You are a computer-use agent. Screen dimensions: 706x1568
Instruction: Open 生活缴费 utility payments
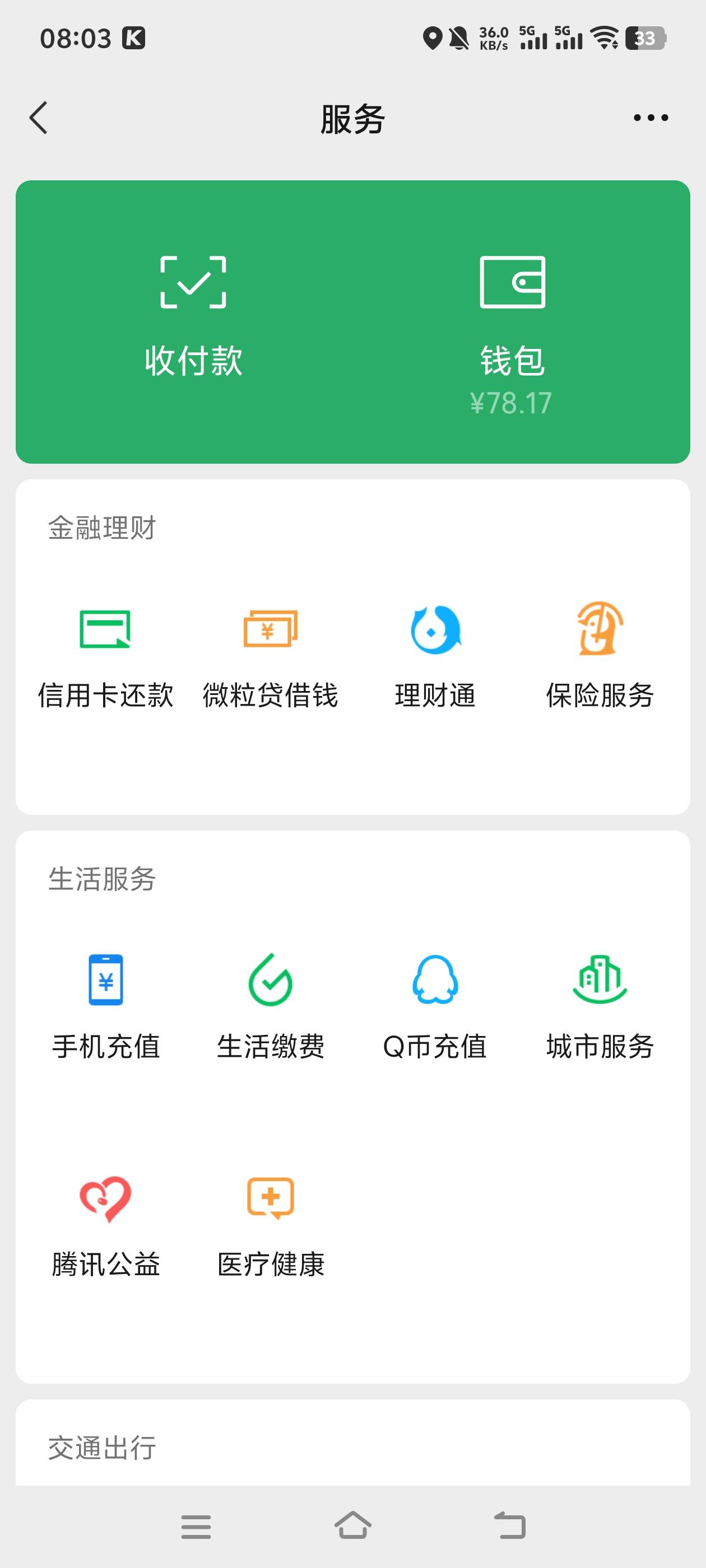tap(271, 1008)
